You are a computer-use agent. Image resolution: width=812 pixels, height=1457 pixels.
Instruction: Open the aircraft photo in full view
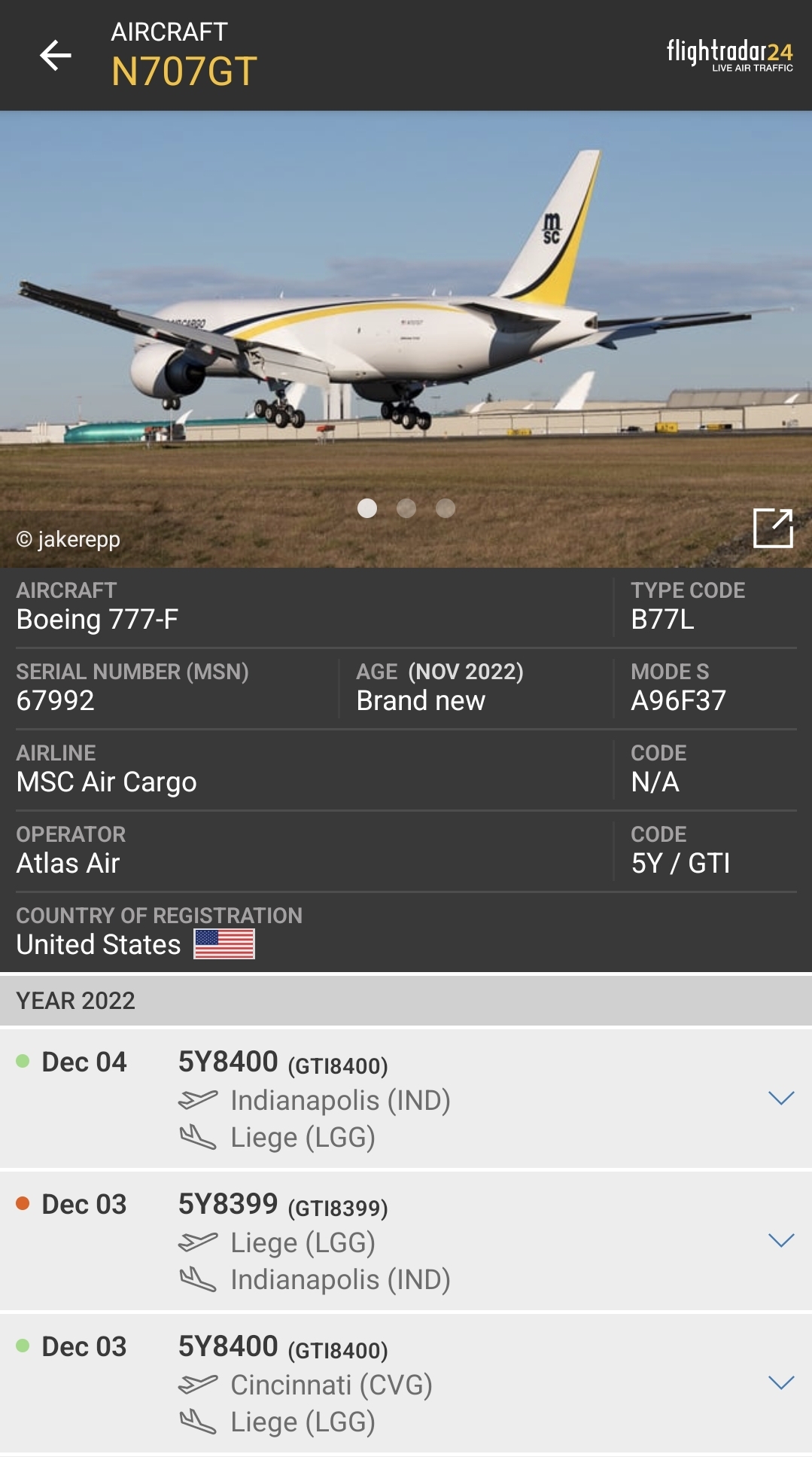click(x=773, y=528)
